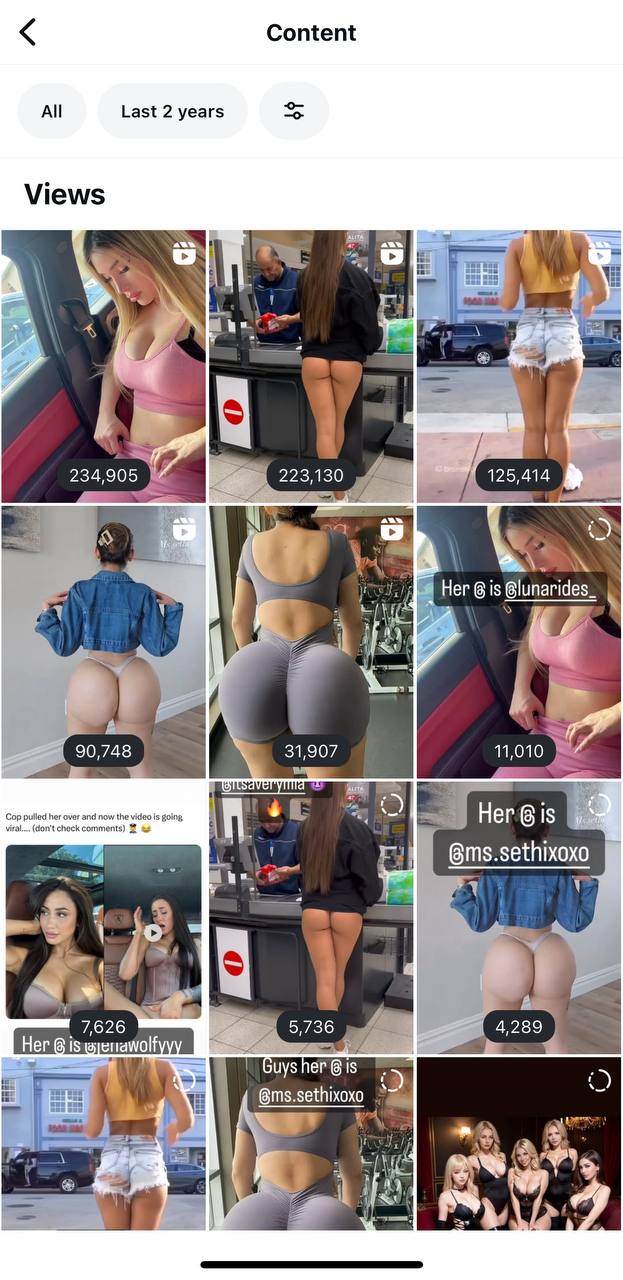Open the reel with 223,130 views

[x=311, y=366]
